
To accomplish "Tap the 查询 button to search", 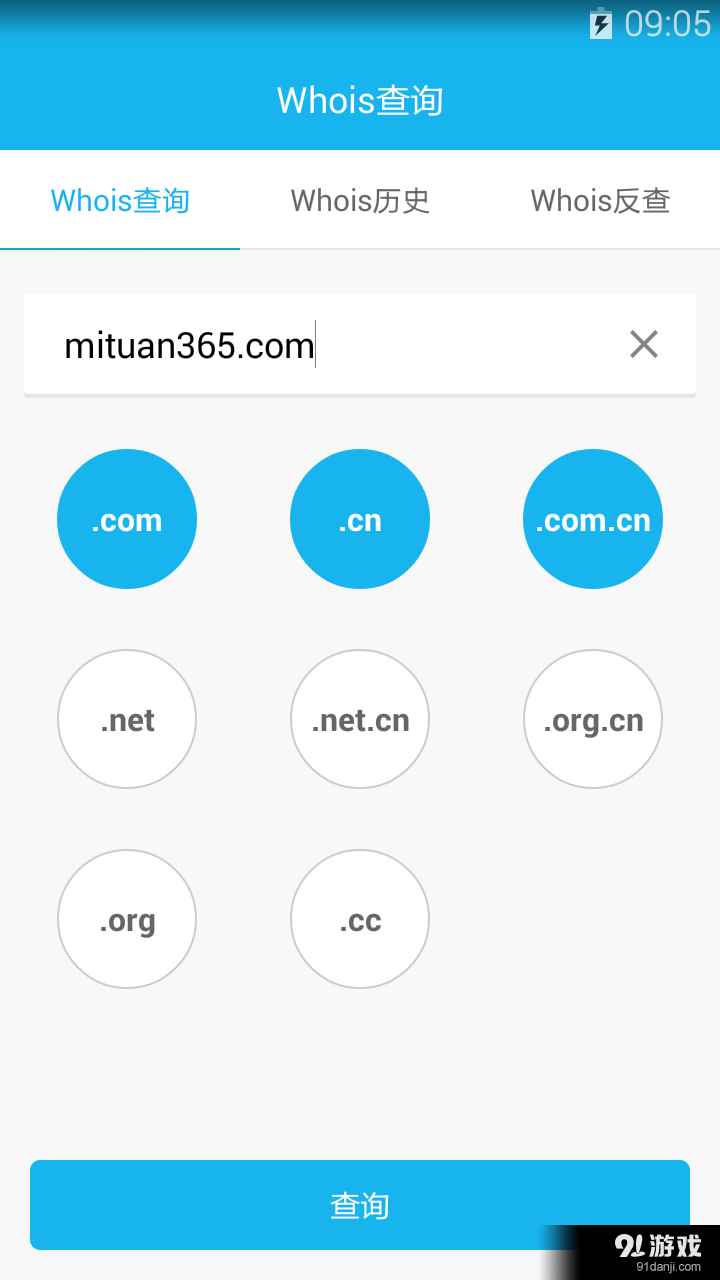I will tap(360, 1204).
